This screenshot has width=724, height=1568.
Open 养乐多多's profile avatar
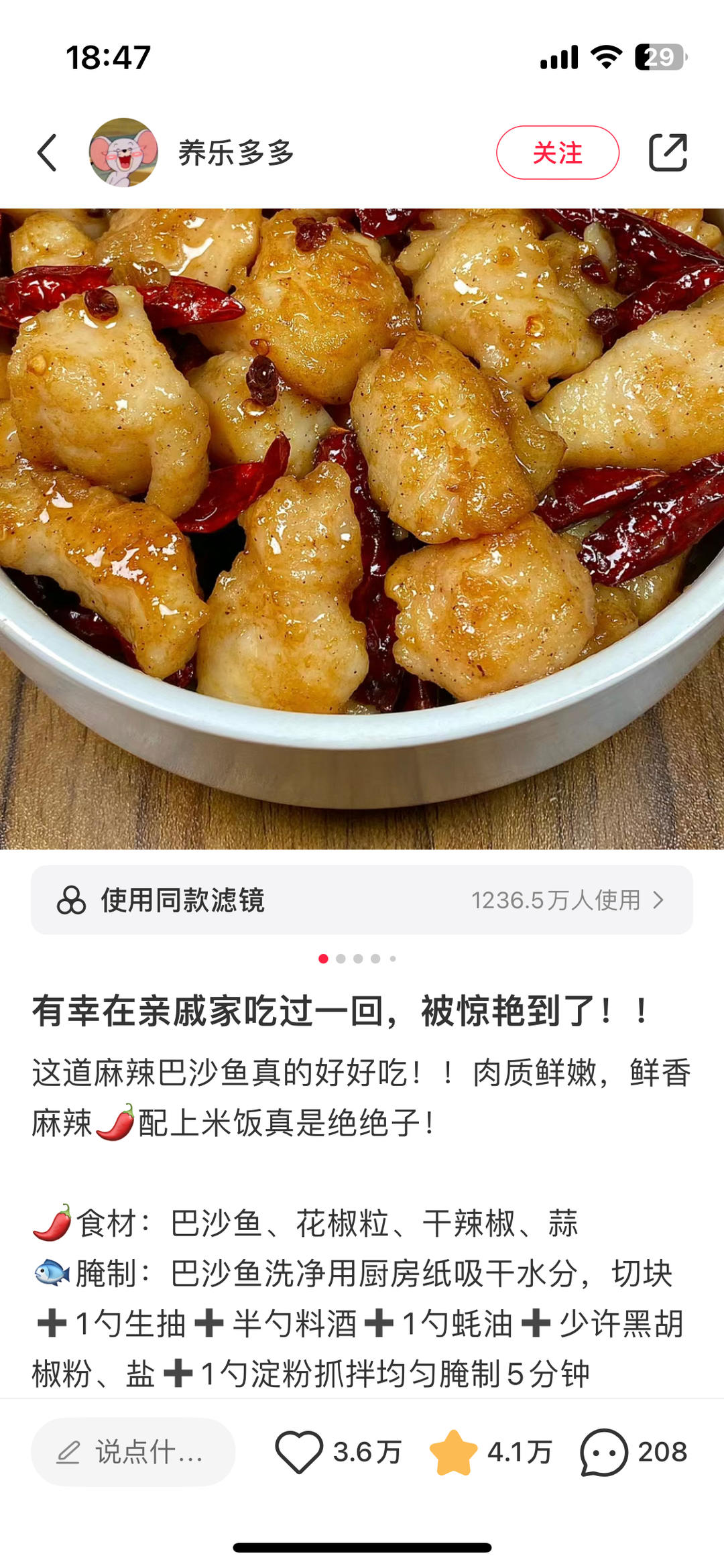coord(123,153)
